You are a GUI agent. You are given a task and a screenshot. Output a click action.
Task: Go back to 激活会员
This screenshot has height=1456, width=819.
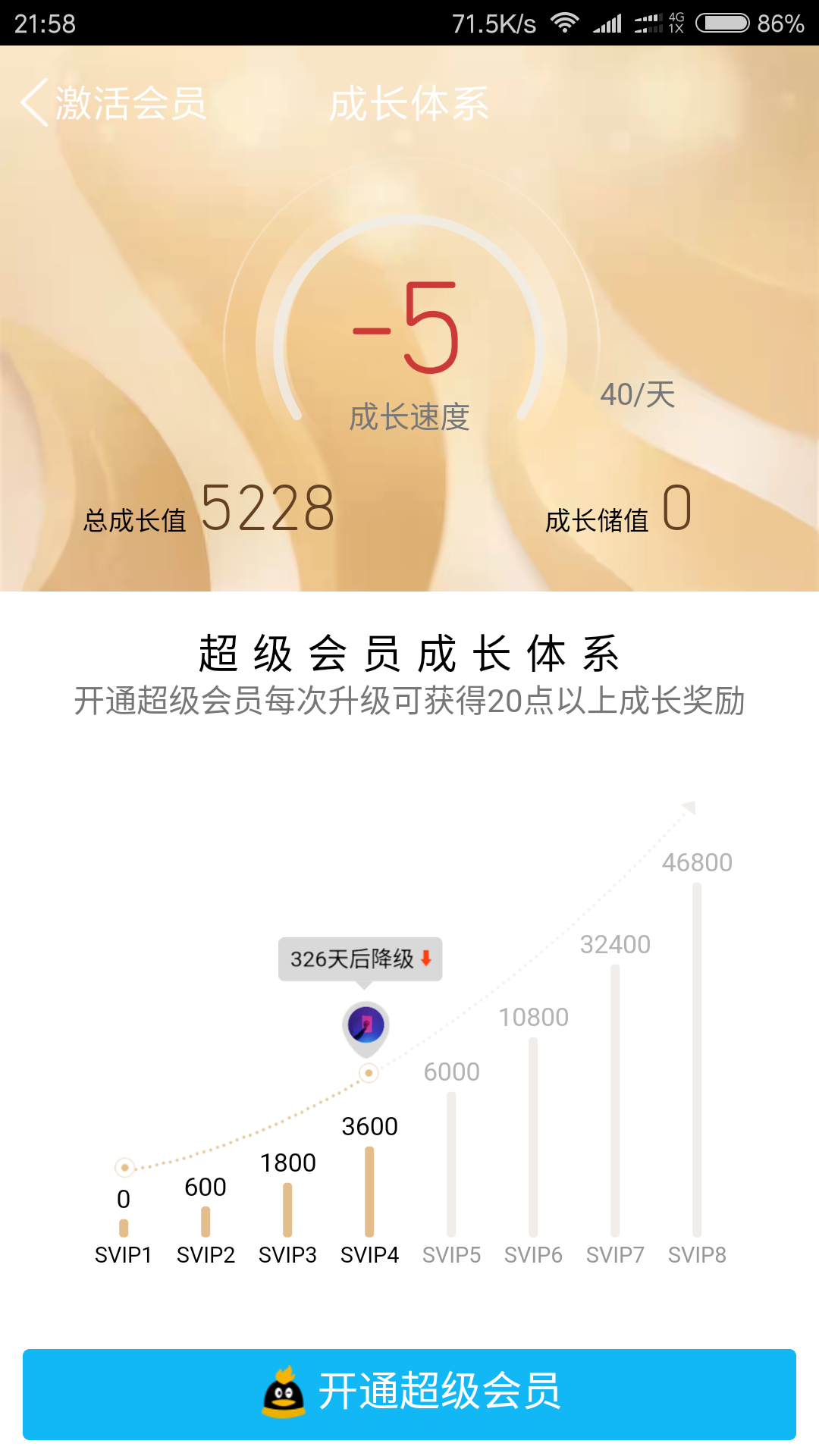(114, 103)
